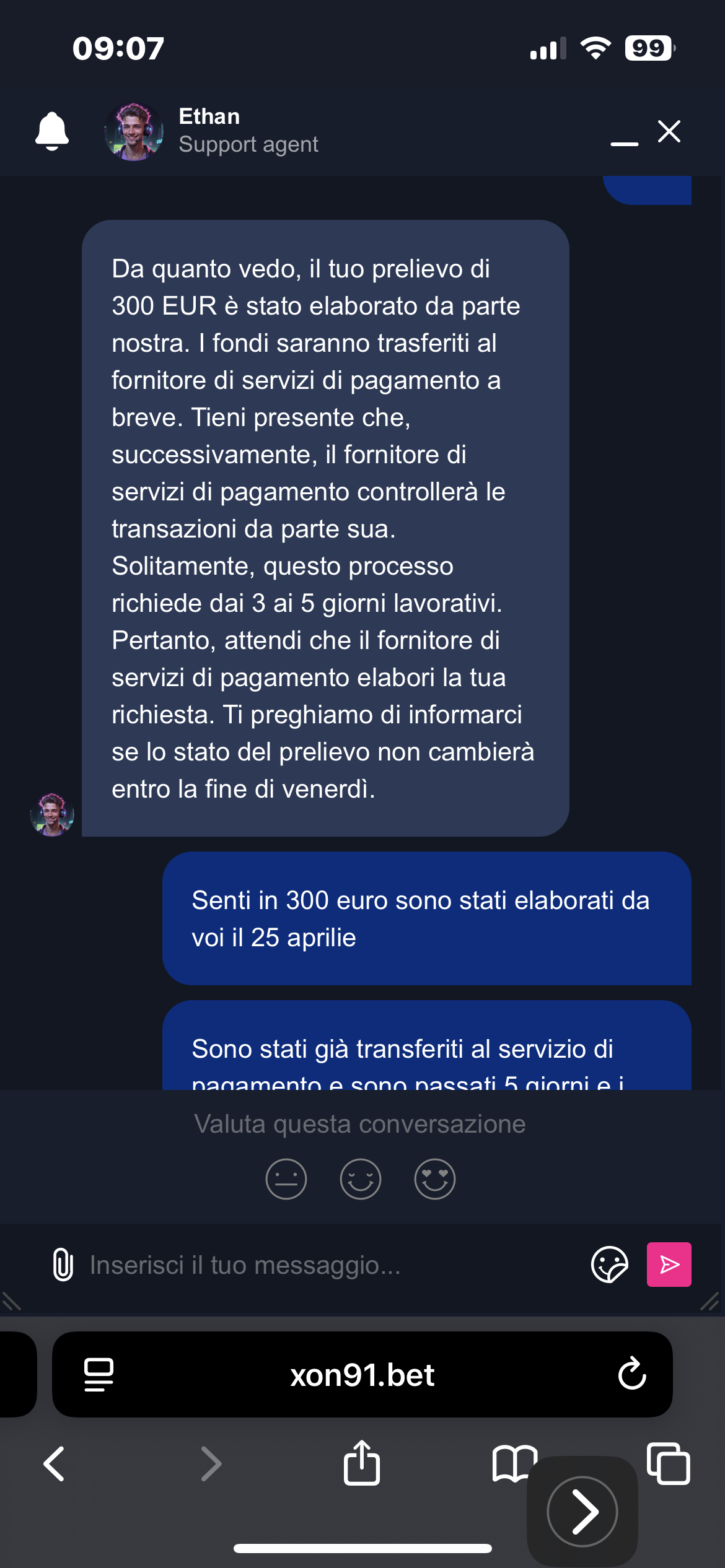
Task: Open the xon91.bet address bar
Action: click(362, 1375)
